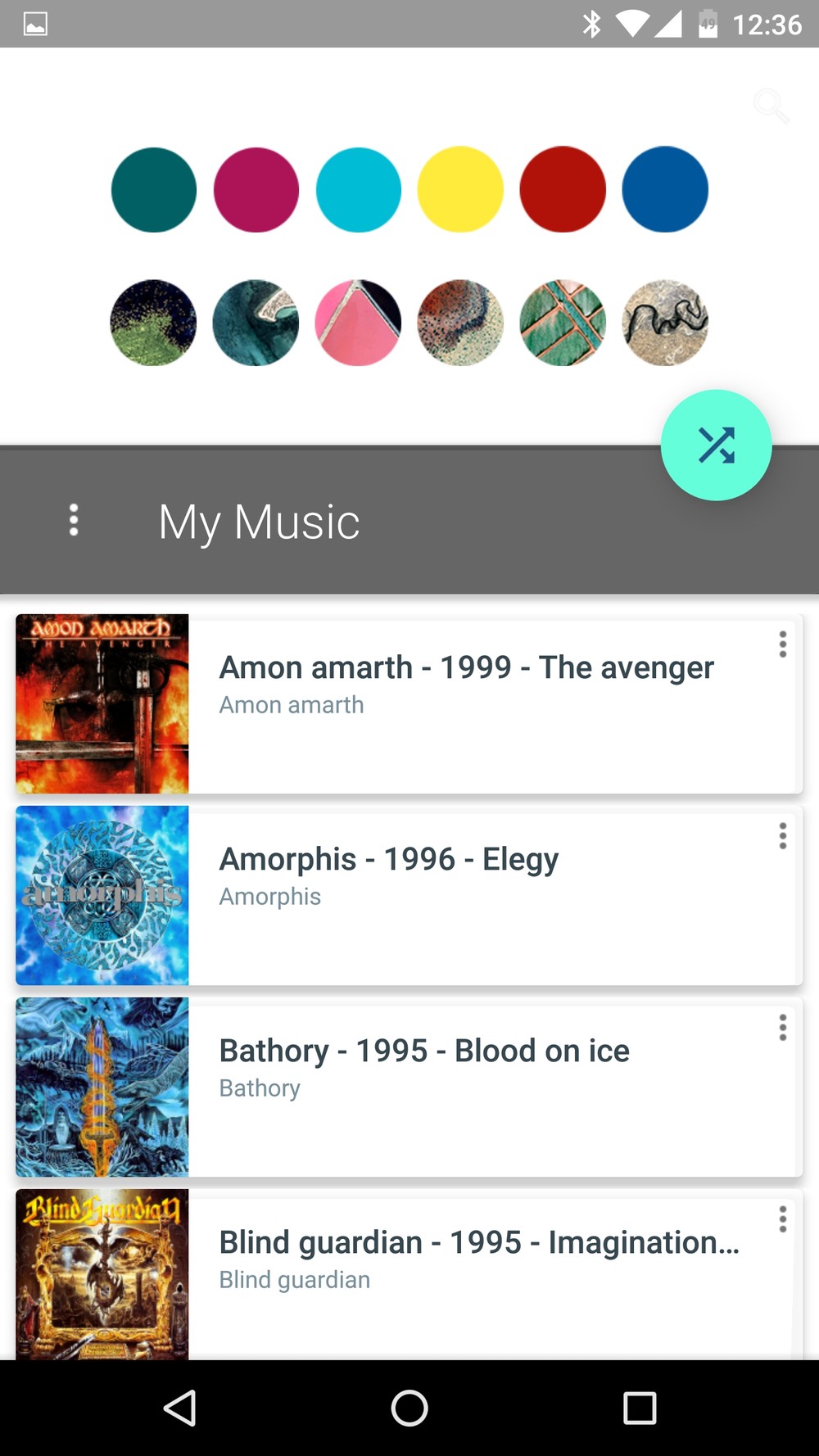This screenshot has width=819, height=1456.
Task: Pick the cyan color swatch
Action: tap(359, 190)
